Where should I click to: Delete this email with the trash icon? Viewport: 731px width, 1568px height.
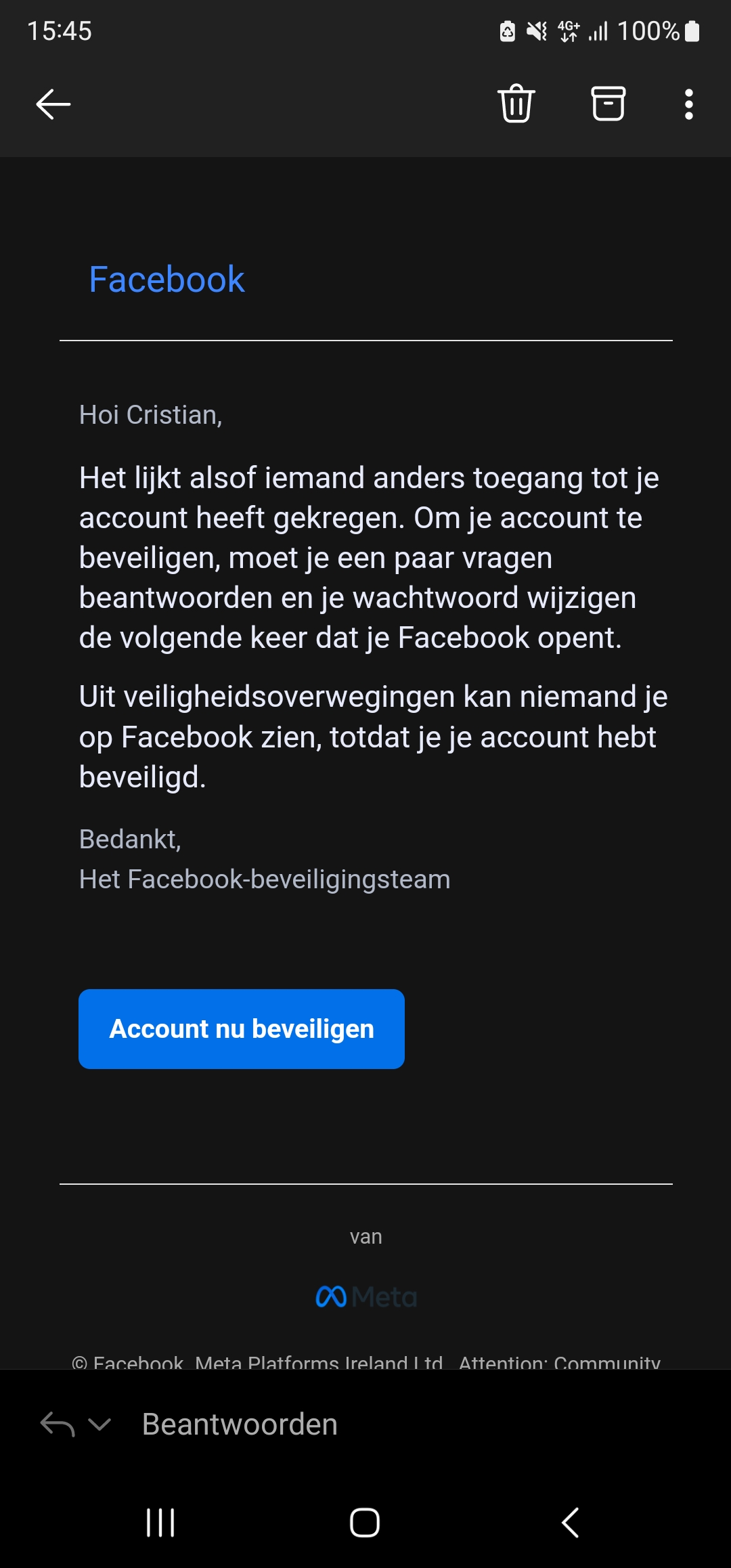[x=516, y=104]
